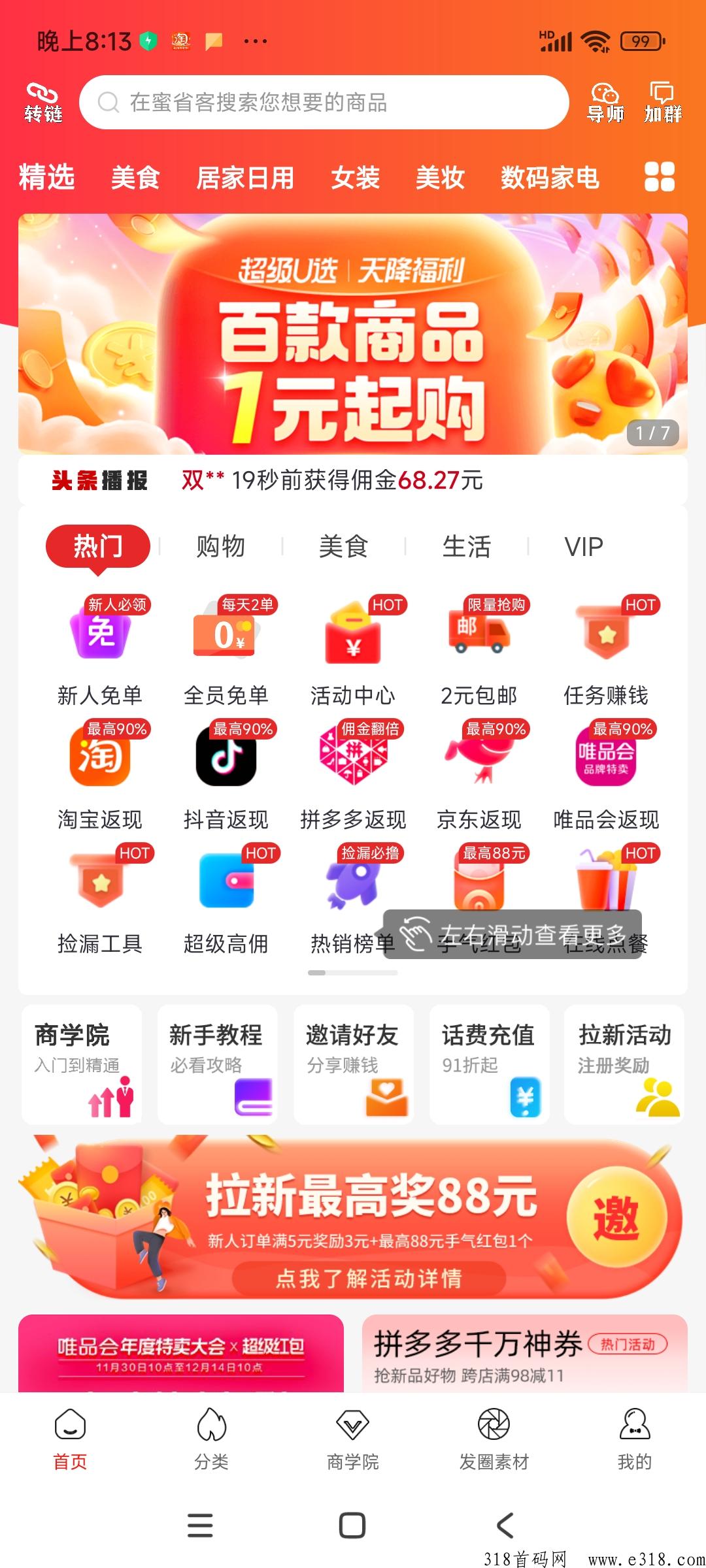Open the 拼多多千万神券 promotion card
The image size is (706, 1568).
point(524,1354)
